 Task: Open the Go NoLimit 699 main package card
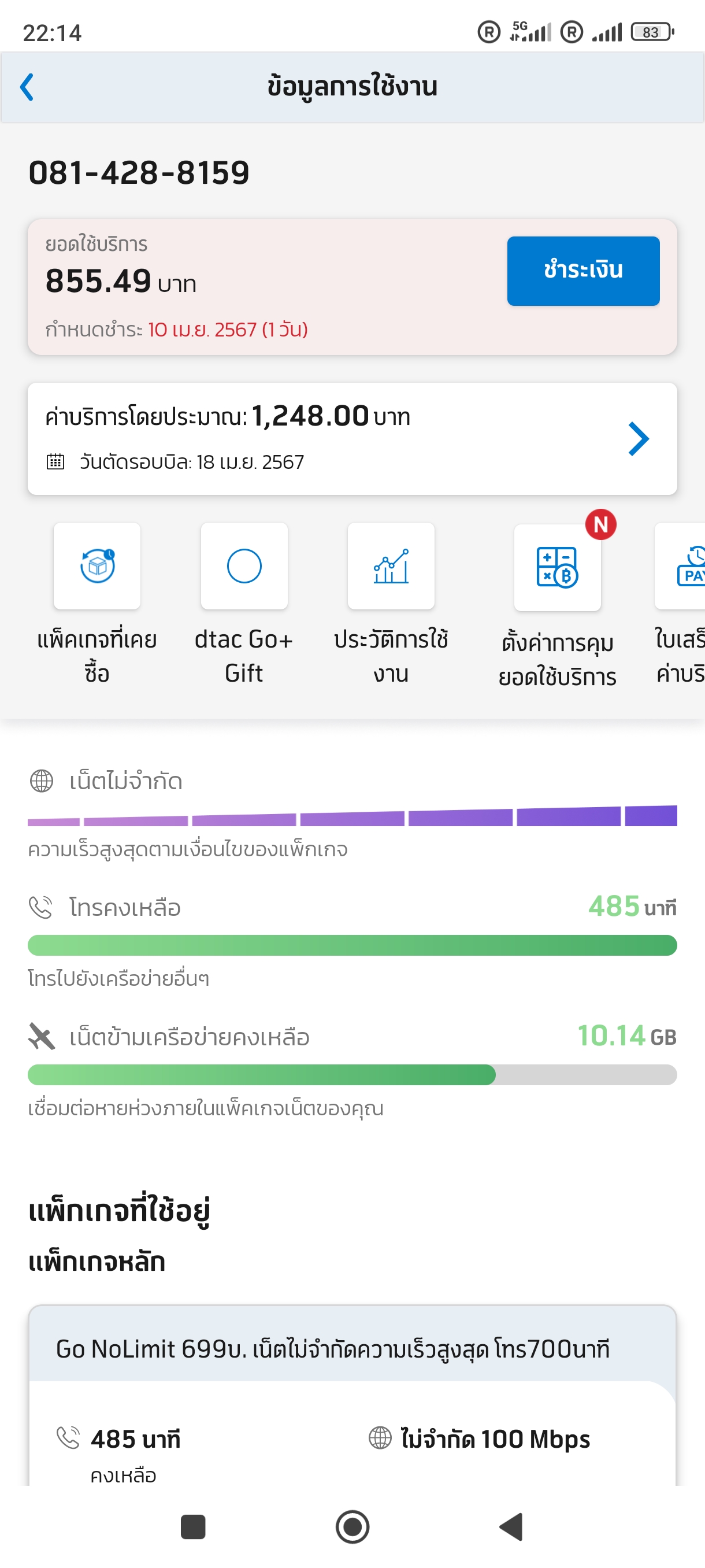point(352,1395)
